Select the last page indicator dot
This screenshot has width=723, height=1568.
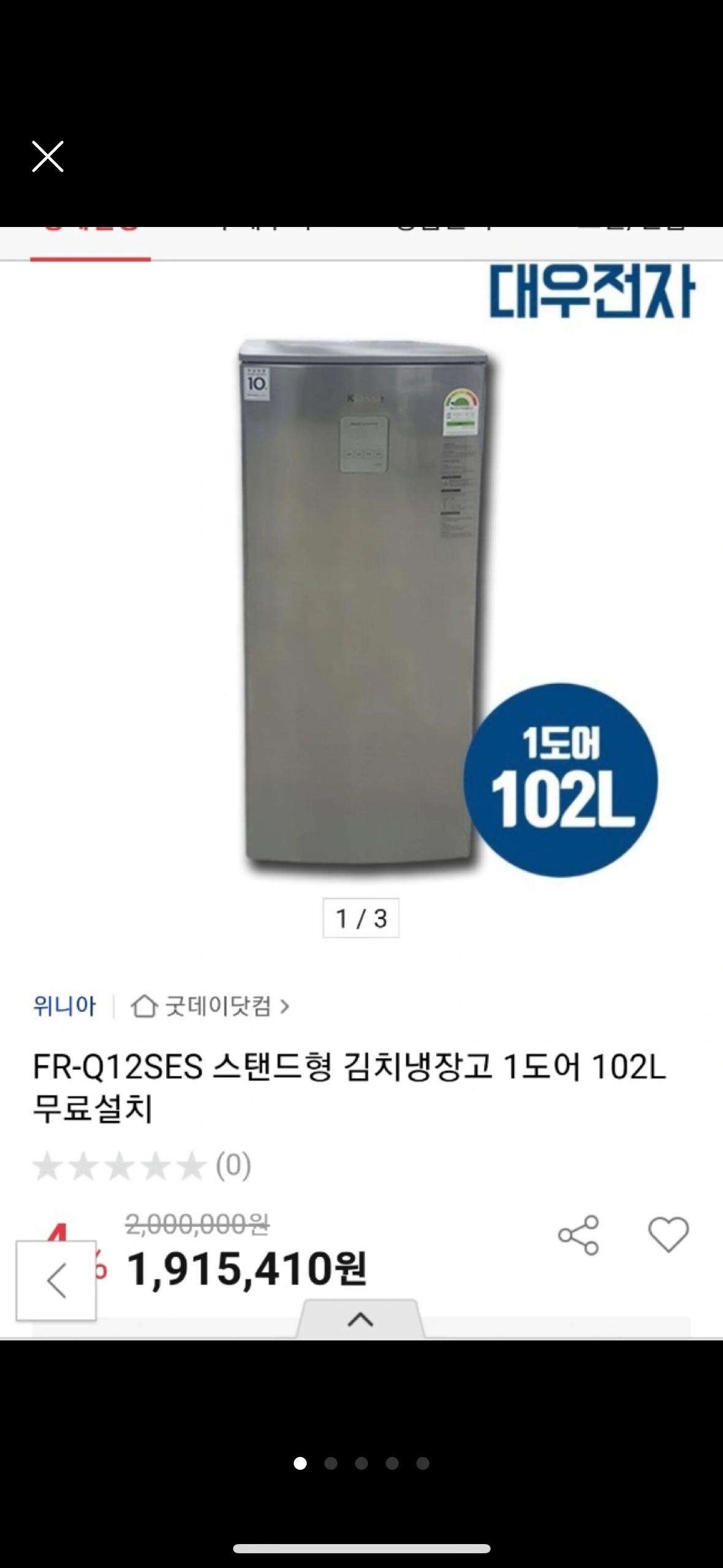click(423, 1464)
